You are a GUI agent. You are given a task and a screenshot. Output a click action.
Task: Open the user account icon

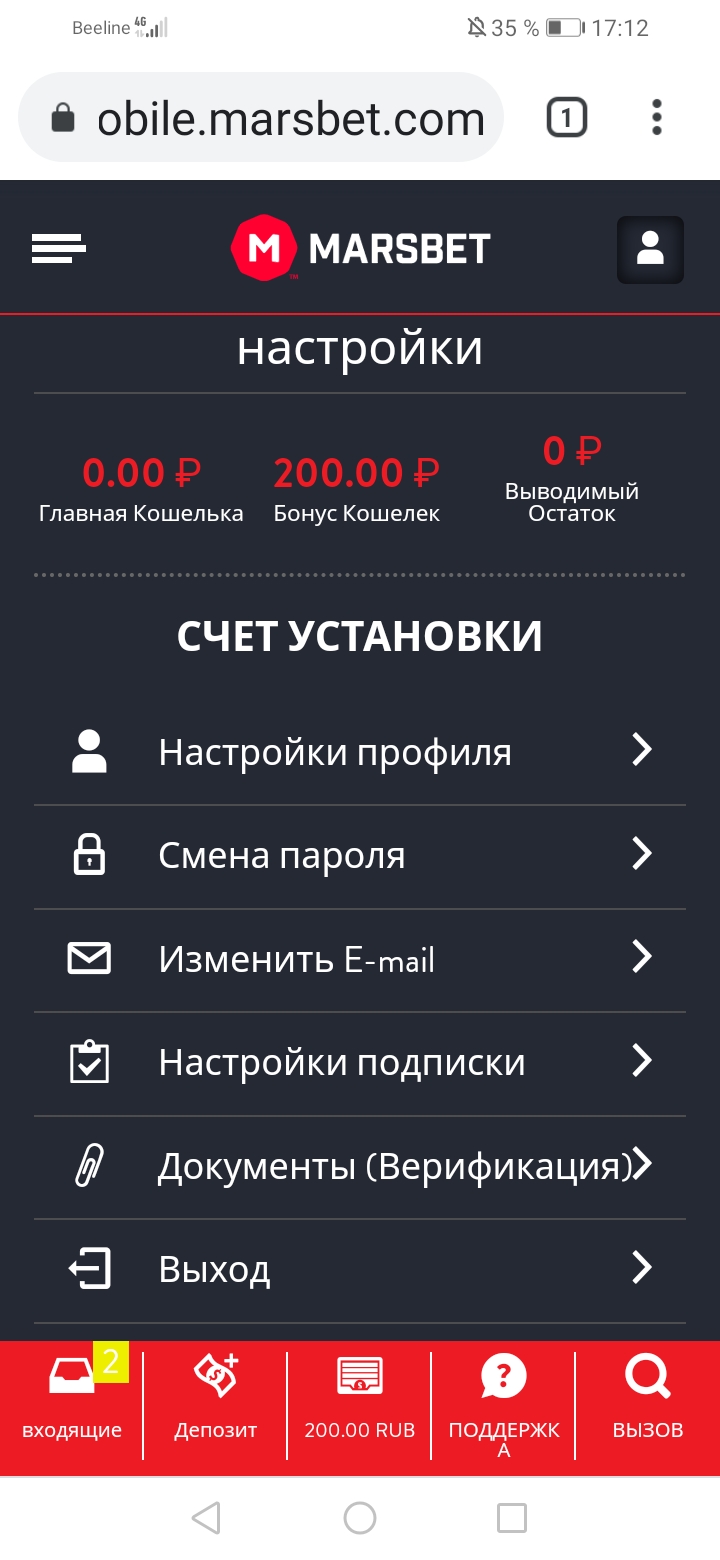(650, 249)
